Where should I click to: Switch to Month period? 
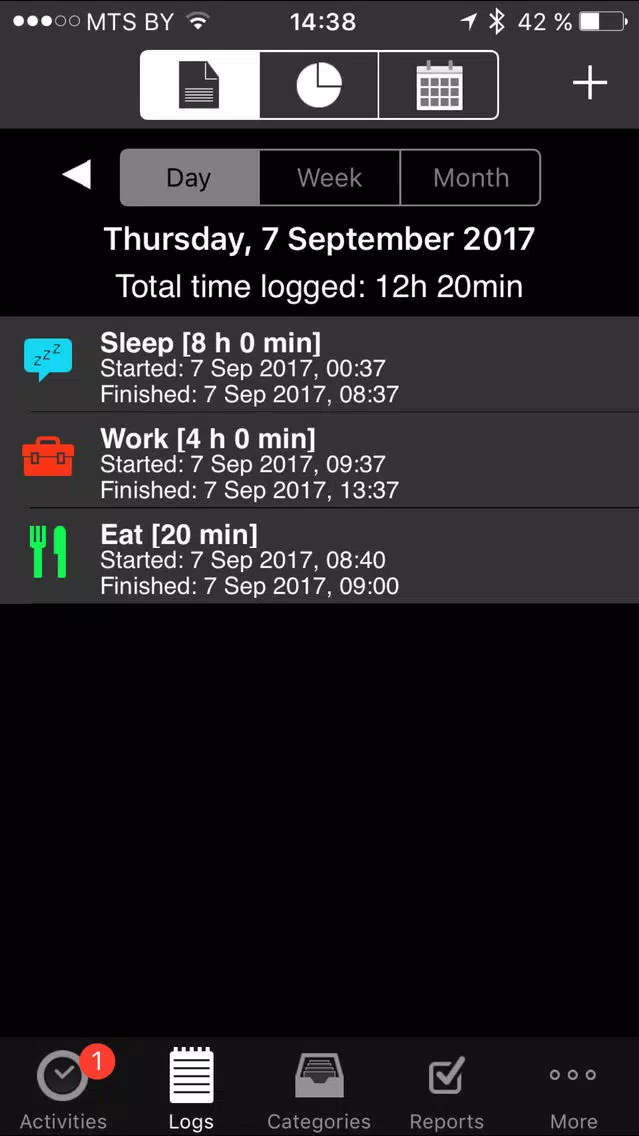pyautogui.click(x=470, y=178)
